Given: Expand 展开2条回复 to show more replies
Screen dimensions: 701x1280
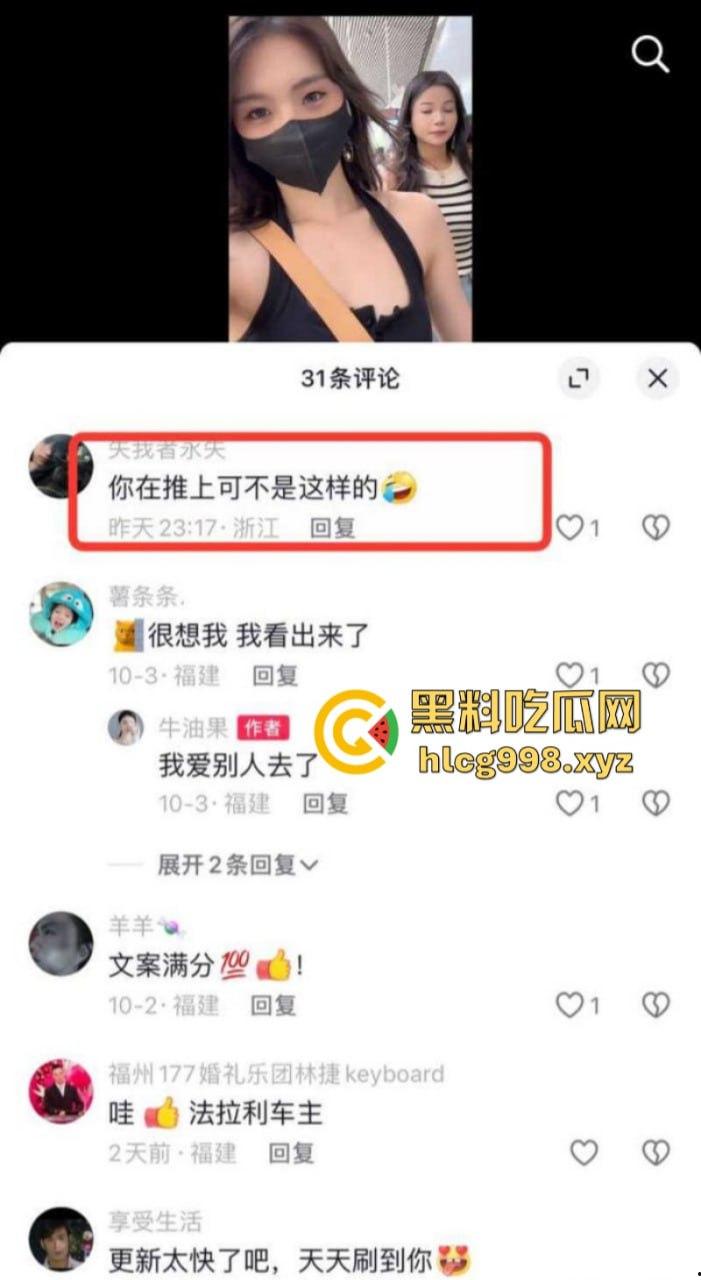Looking at the screenshot, I should (238, 864).
